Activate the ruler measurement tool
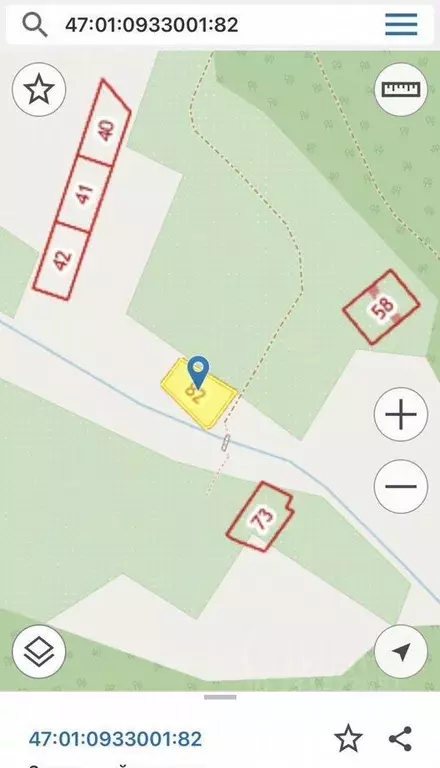The width and height of the screenshot is (440, 768). tap(401, 89)
